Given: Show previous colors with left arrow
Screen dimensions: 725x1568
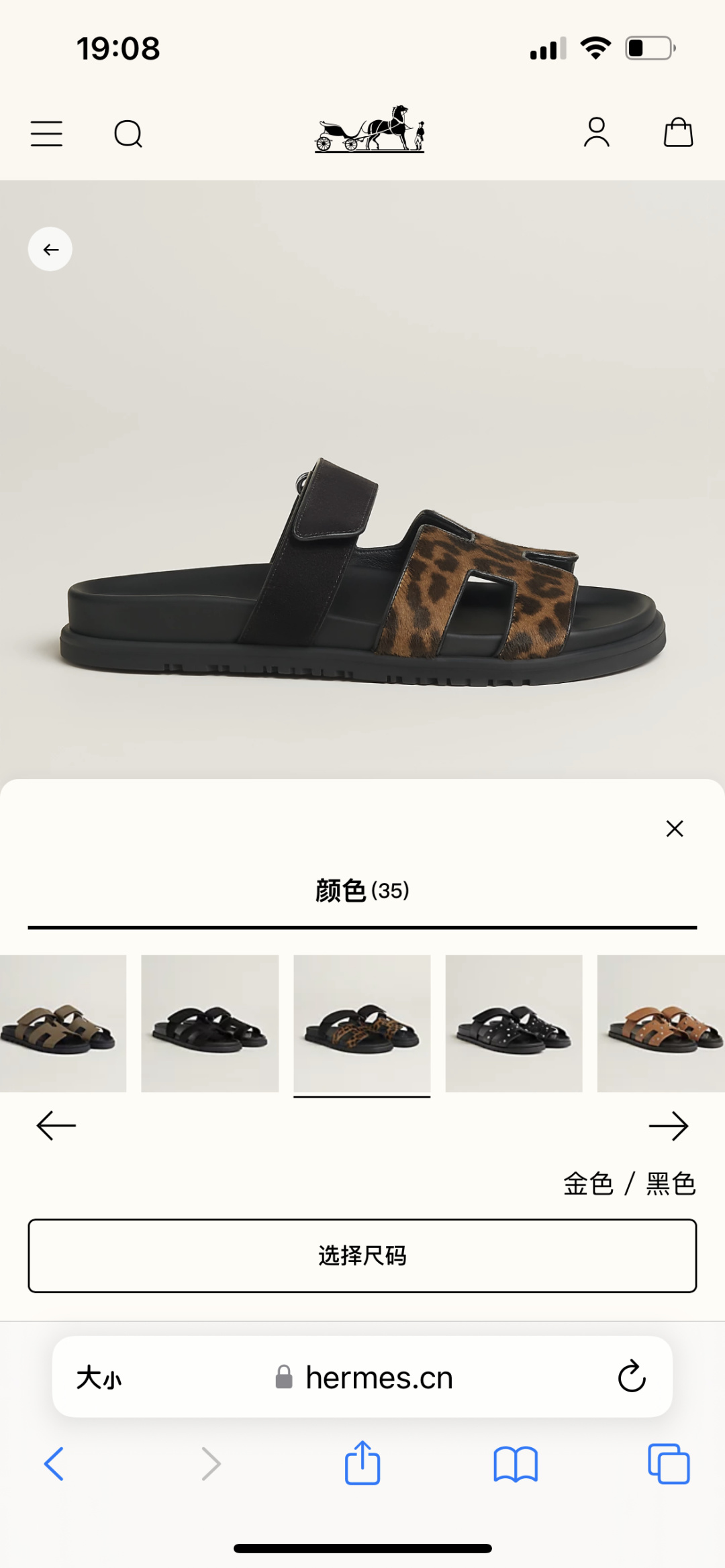Looking at the screenshot, I should (56, 1126).
